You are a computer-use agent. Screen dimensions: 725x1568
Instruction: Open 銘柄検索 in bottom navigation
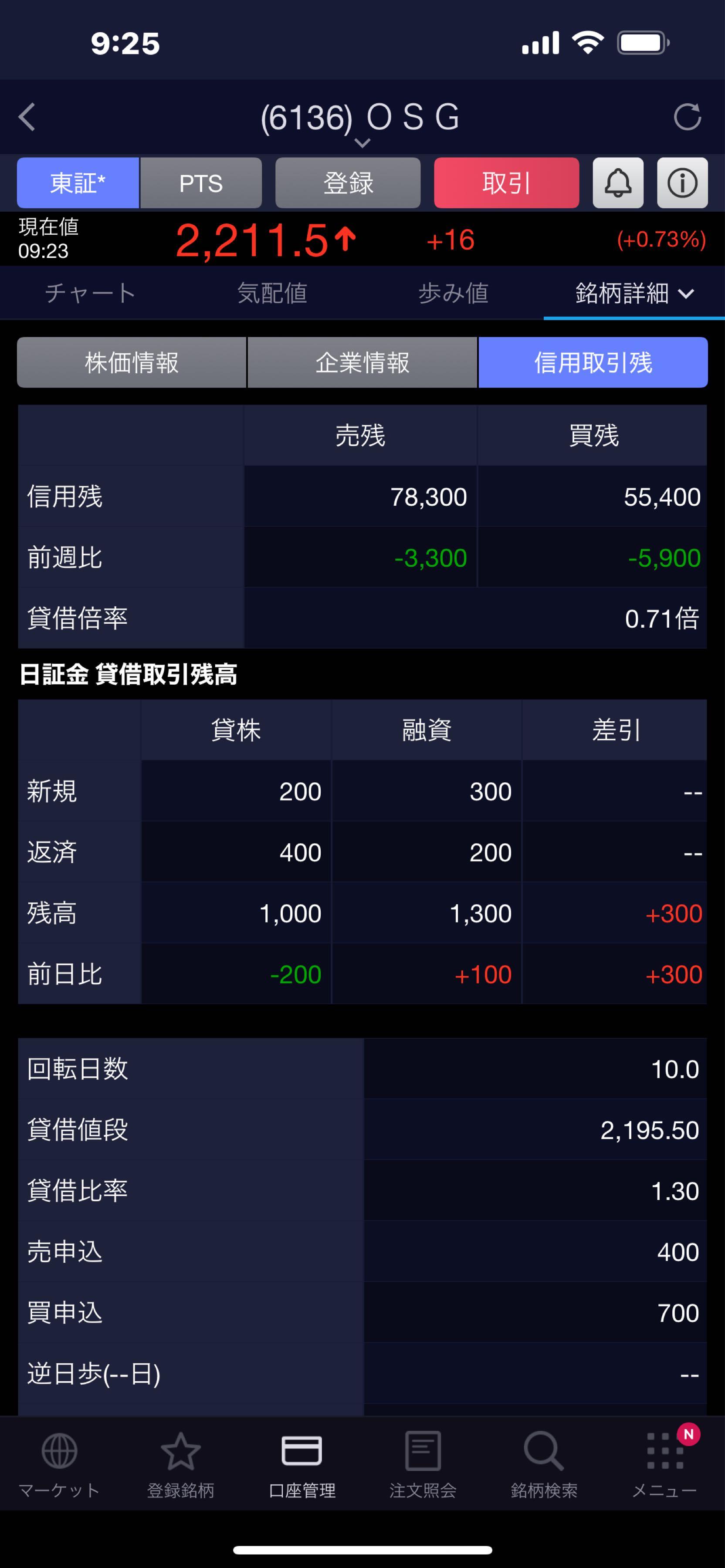pos(544,1464)
